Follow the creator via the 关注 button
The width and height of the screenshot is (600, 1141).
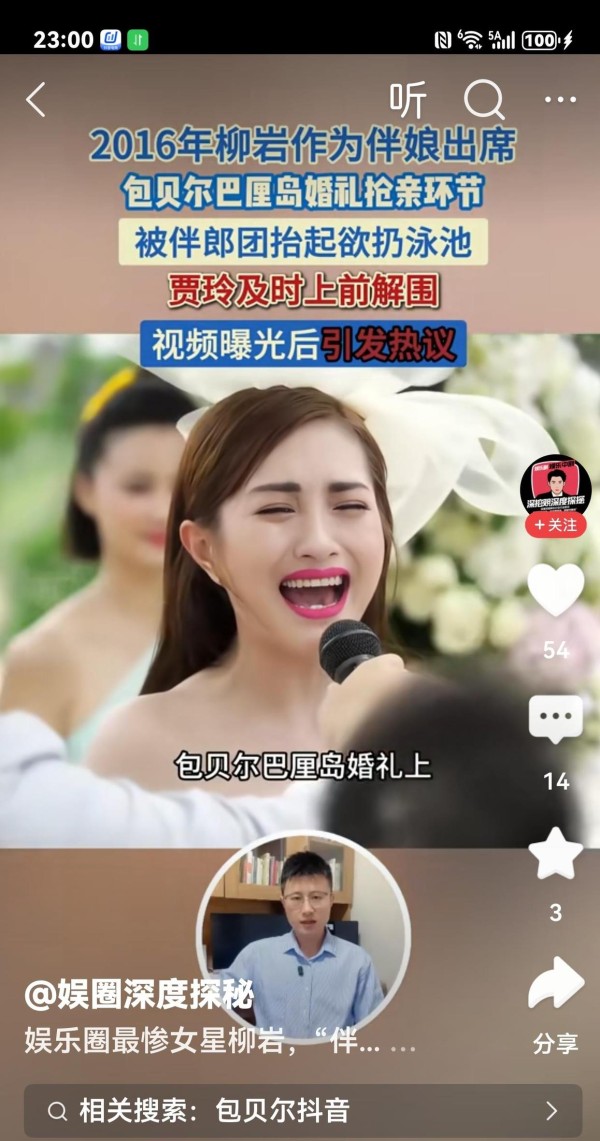coord(555,525)
